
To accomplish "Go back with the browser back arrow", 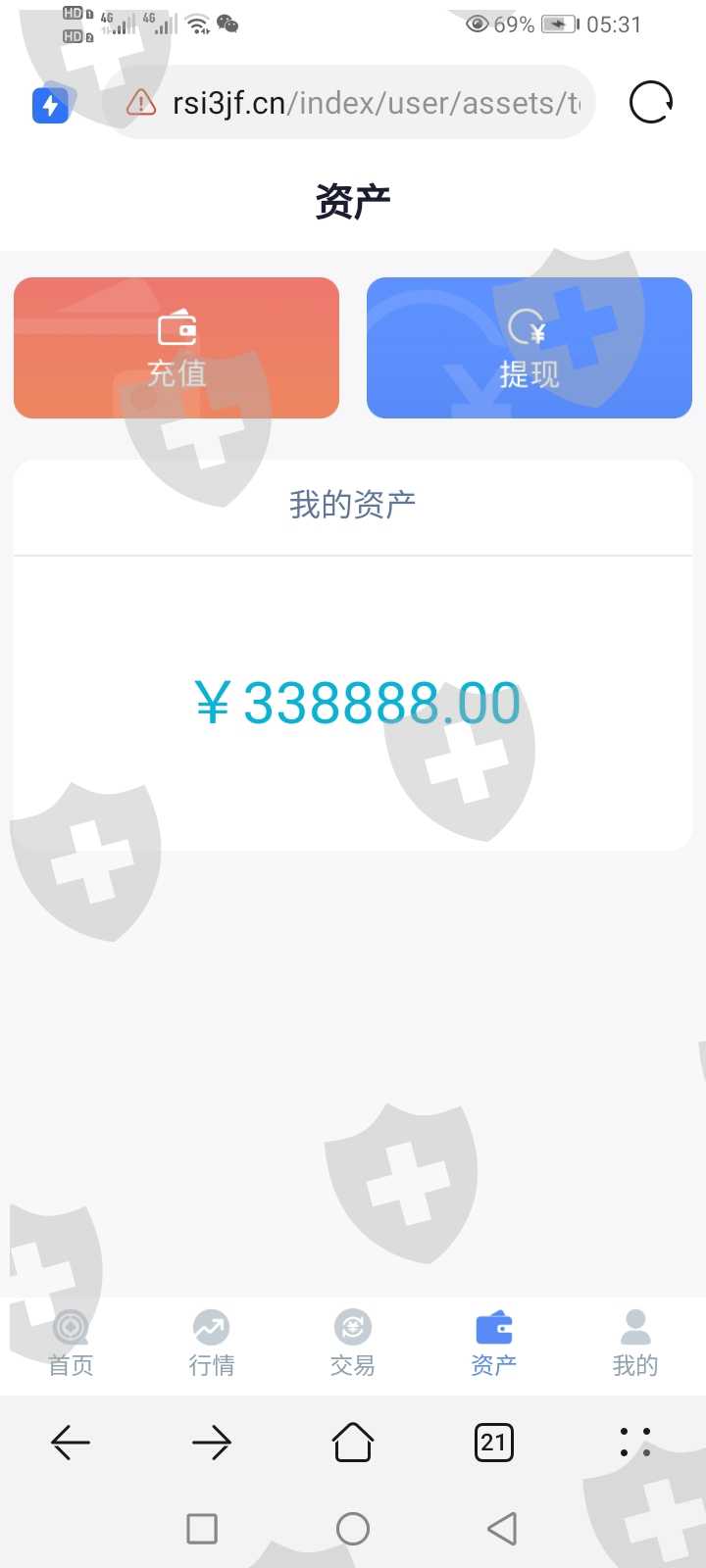I will click(71, 1443).
